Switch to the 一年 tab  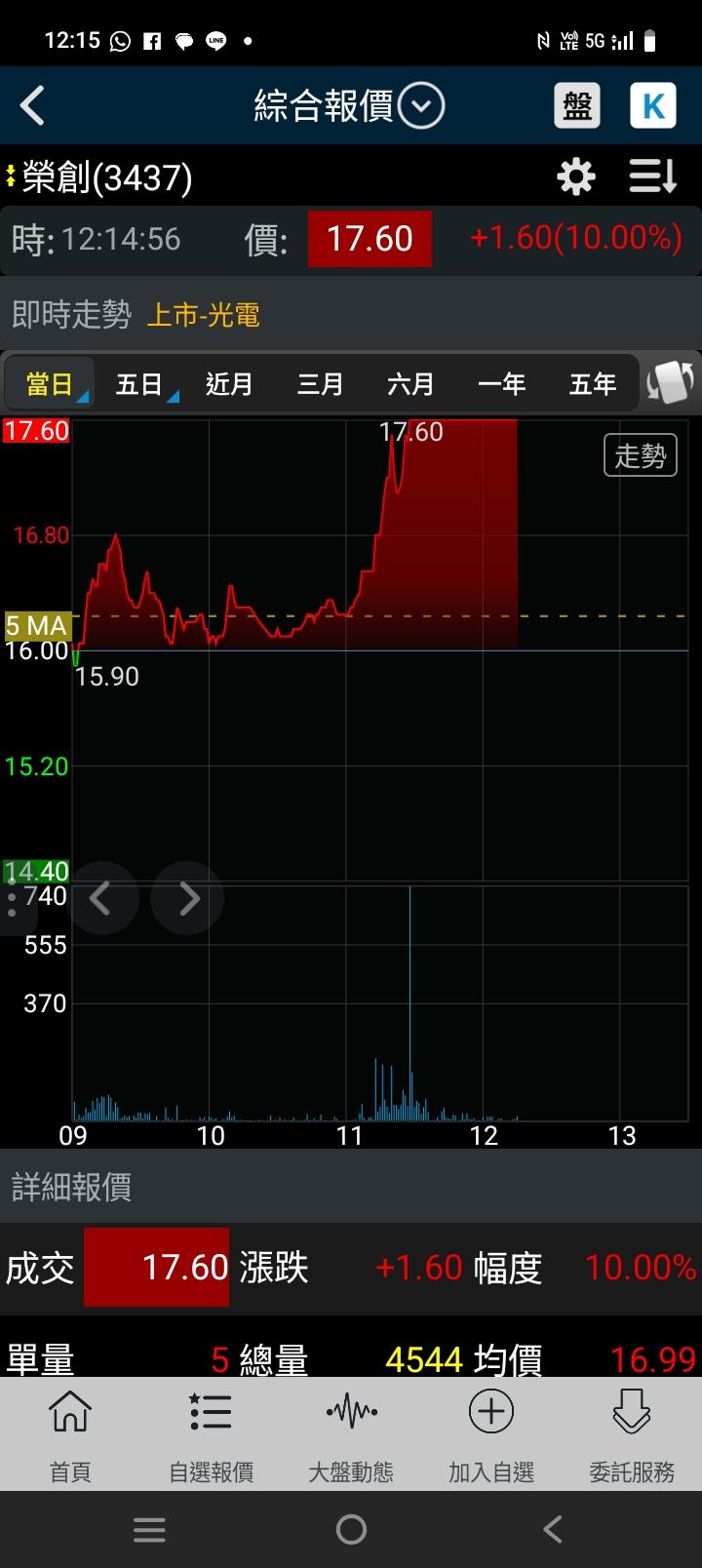coord(501,383)
